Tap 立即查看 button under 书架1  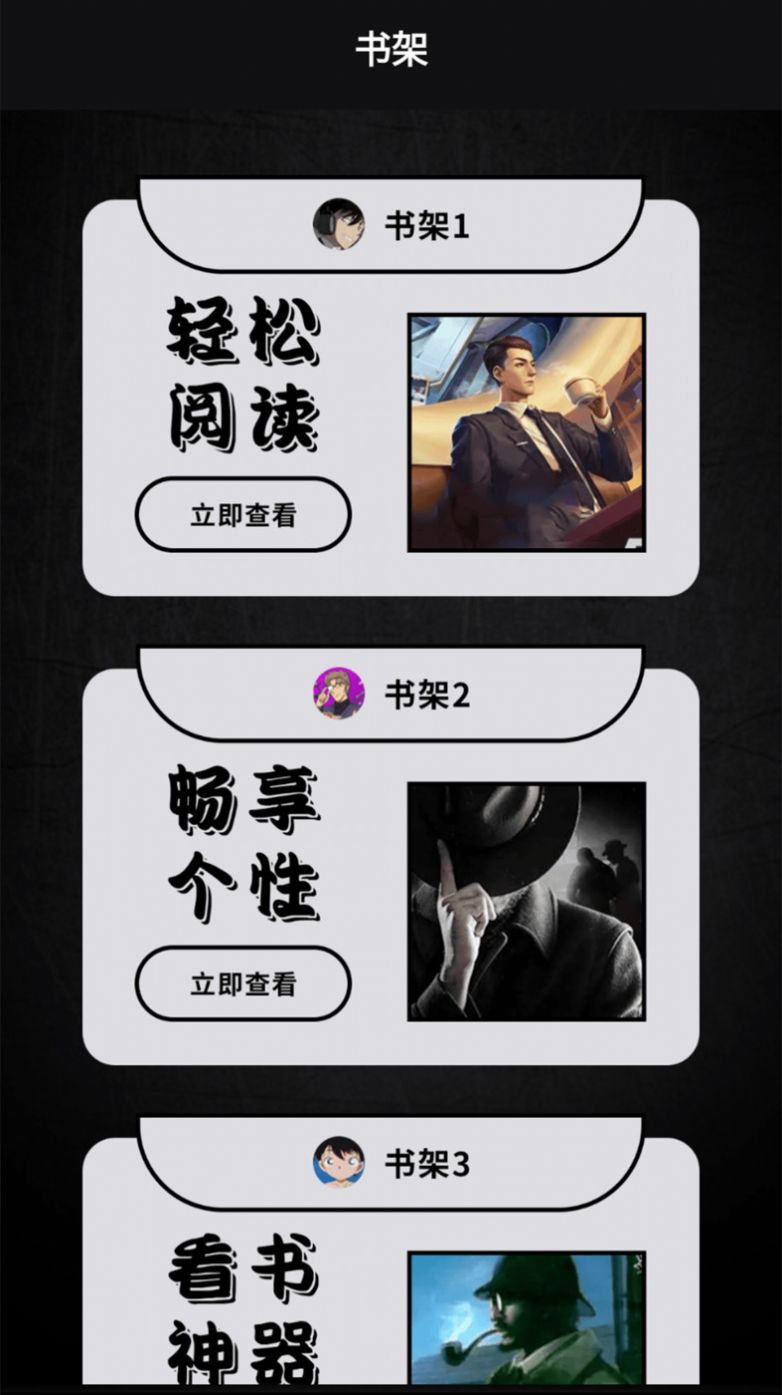[243, 515]
